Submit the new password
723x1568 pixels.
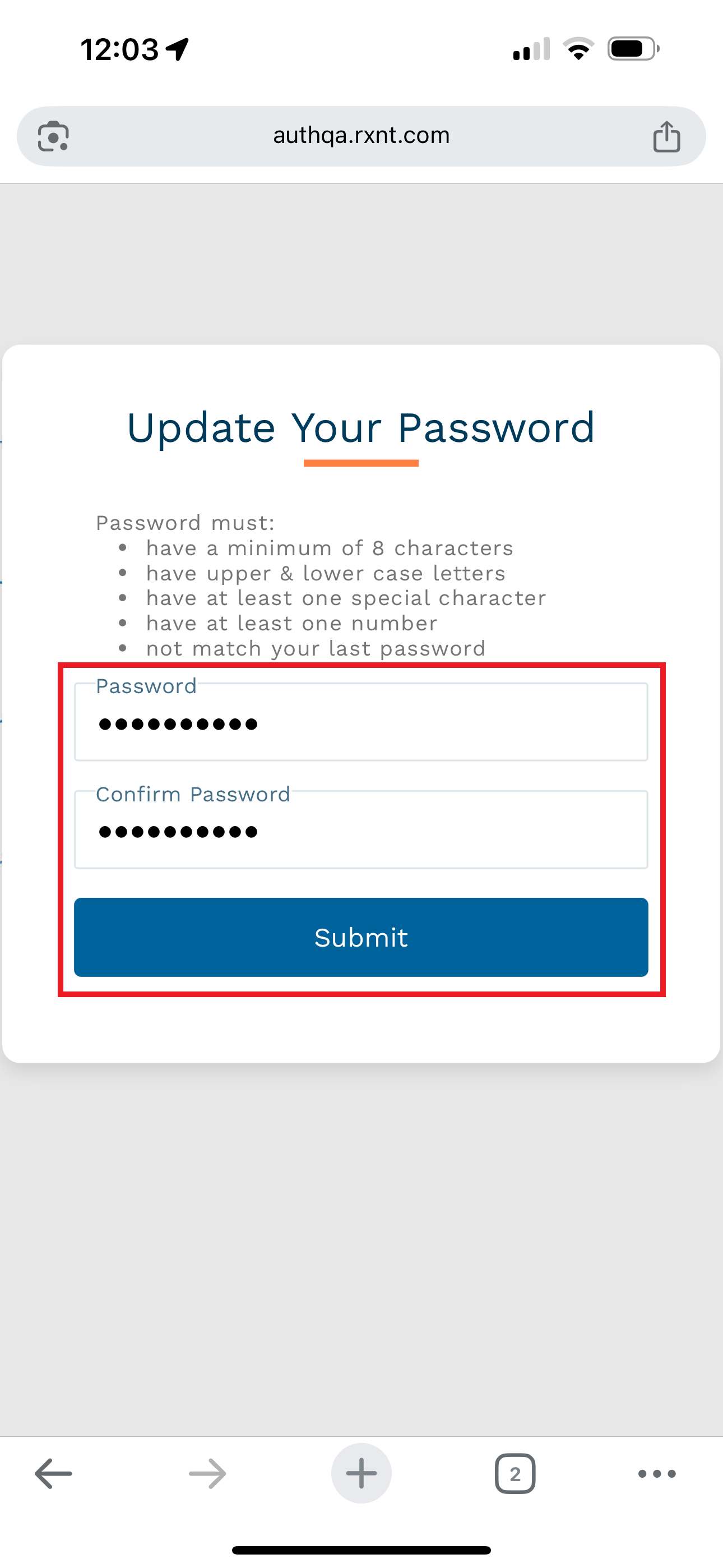(361, 938)
